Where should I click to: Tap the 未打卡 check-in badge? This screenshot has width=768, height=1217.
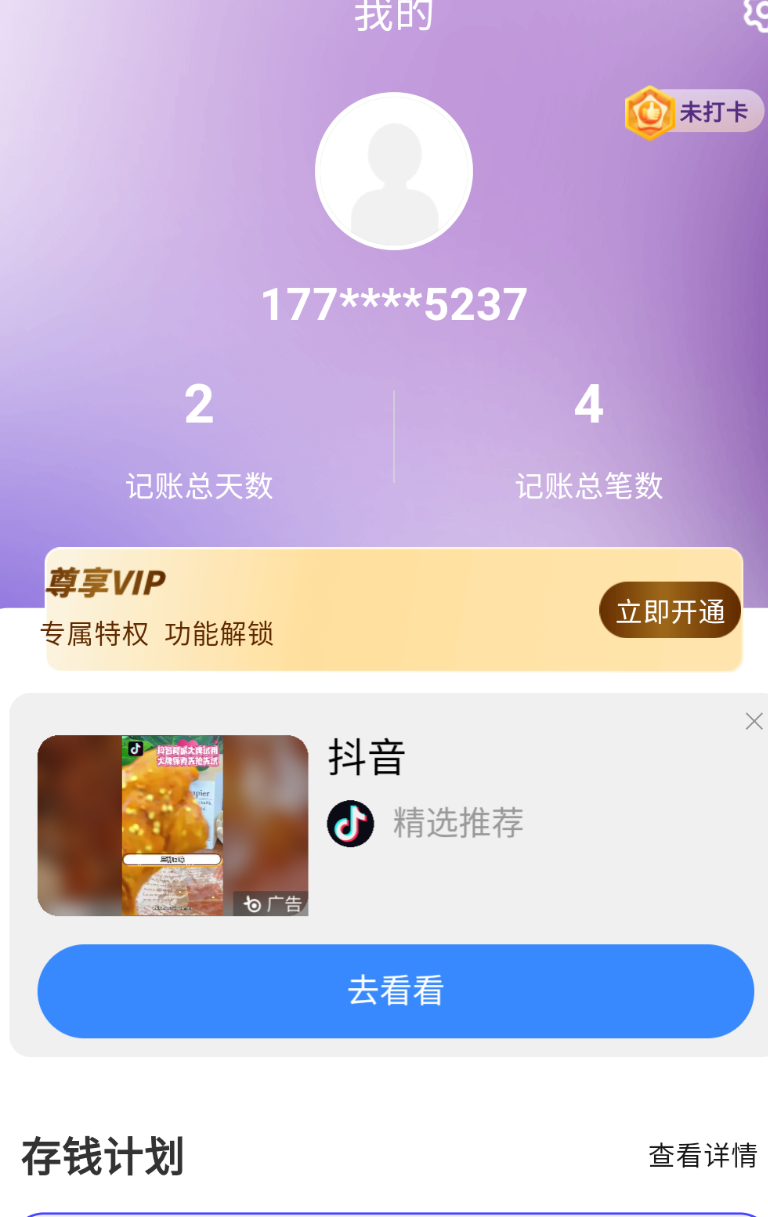[694, 112]
